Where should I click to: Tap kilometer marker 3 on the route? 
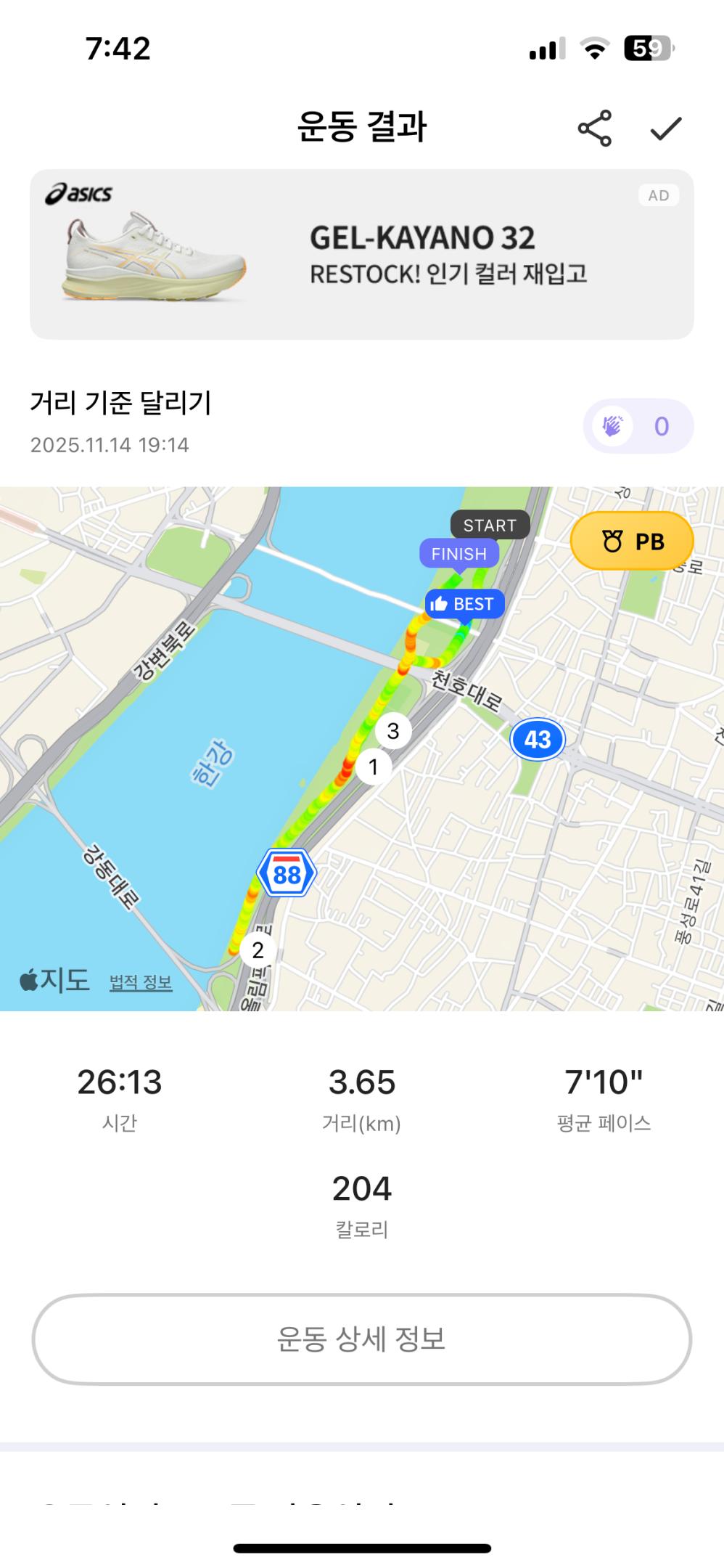click(393, 731)
